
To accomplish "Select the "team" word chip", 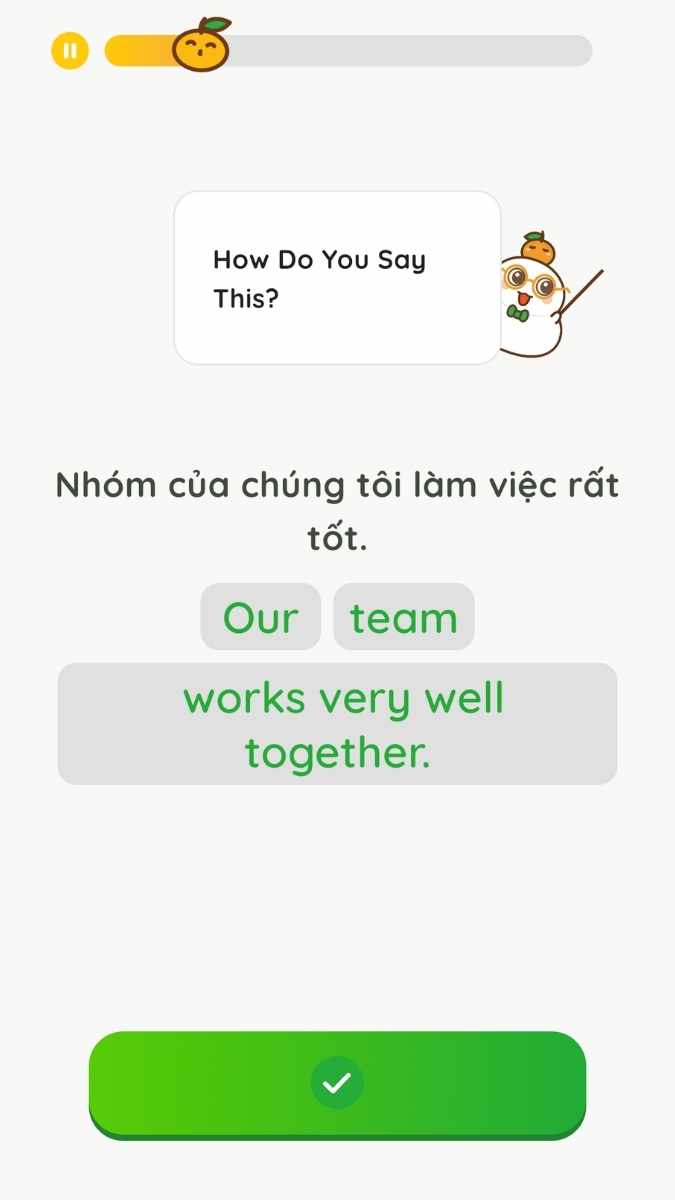I will coord(403,617).
